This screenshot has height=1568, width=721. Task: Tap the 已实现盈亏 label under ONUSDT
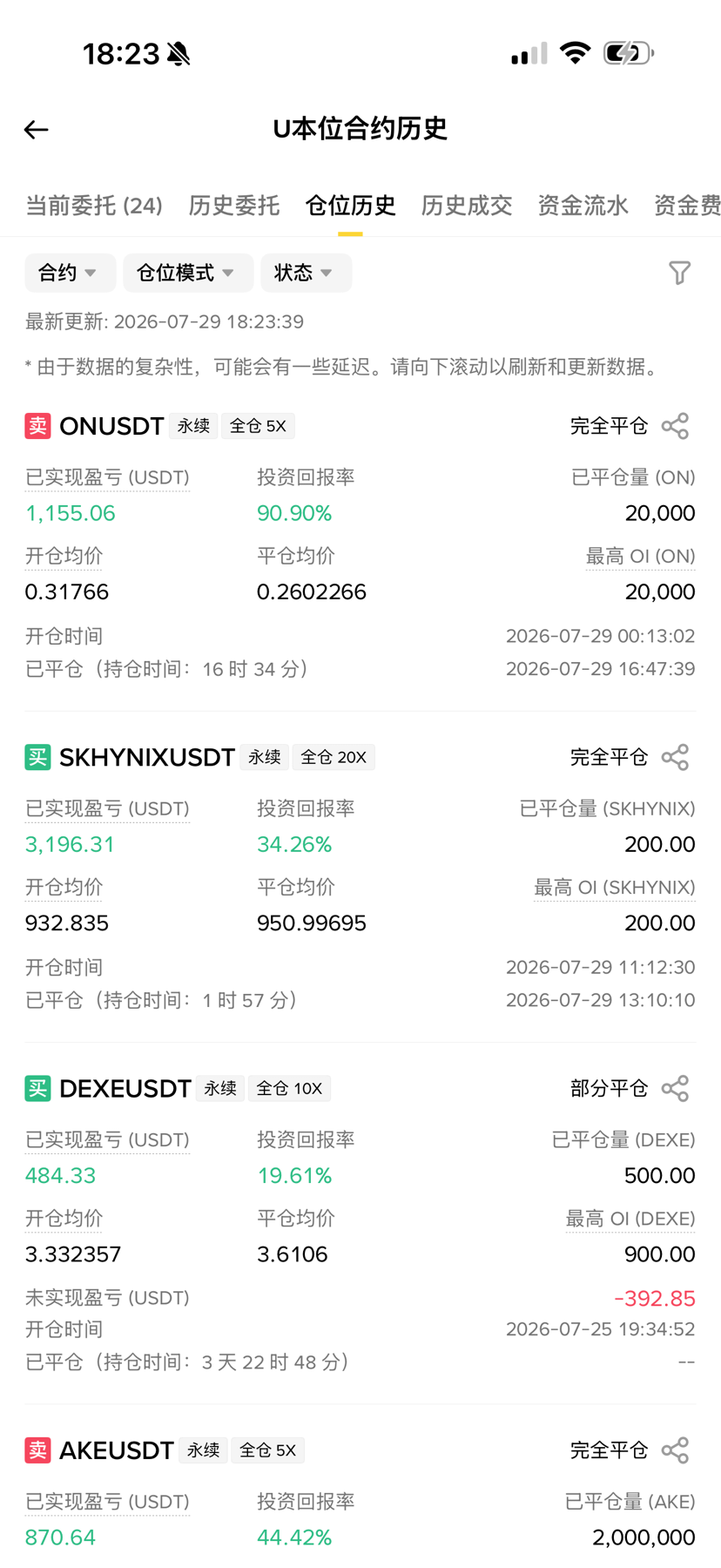point(107,477)
